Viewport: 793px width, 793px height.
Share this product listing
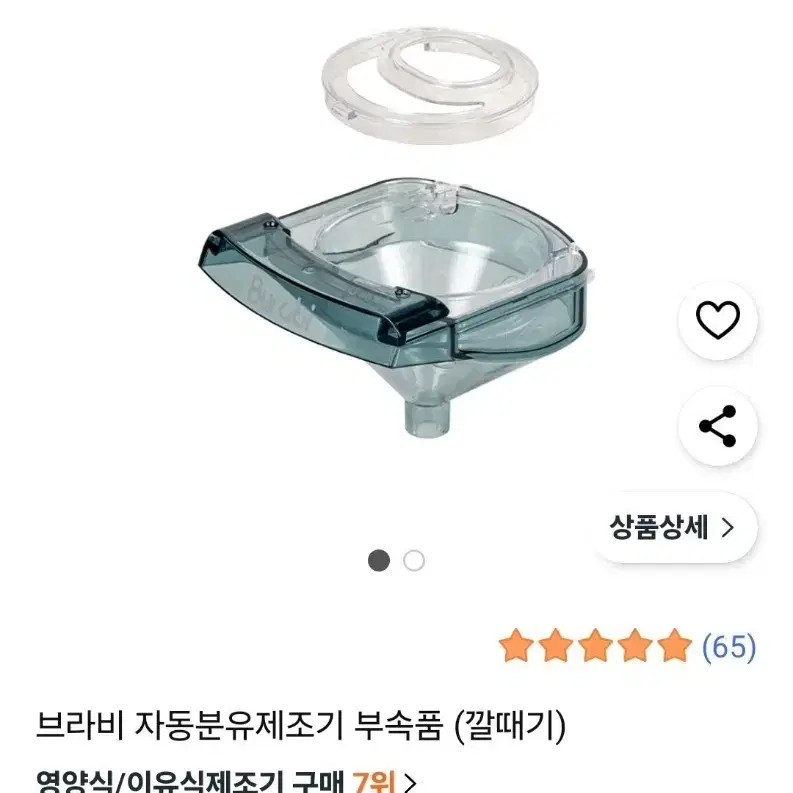pyautogui.click(x=717, y=426)
